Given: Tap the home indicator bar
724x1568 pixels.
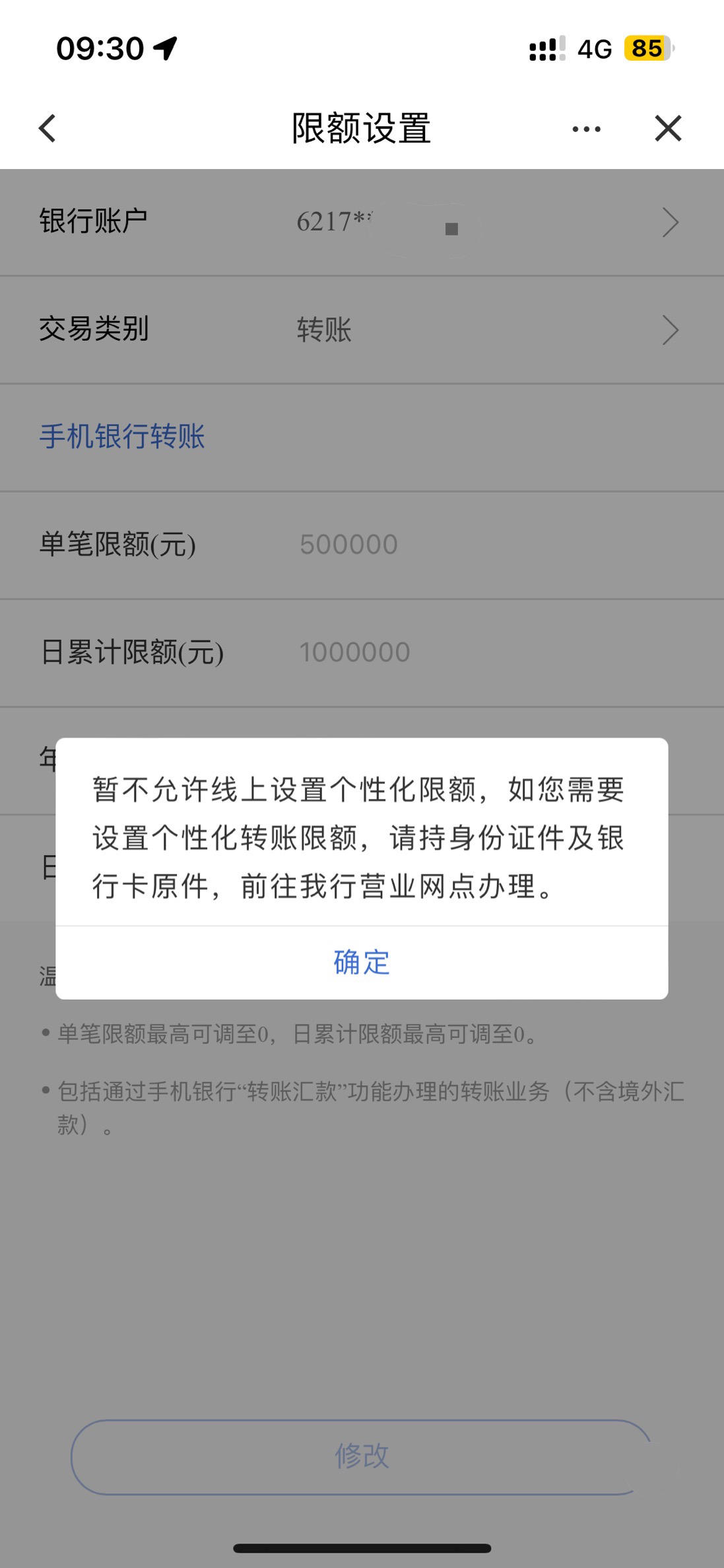Looking at the screenshot, I should [x=362, y=1548].
